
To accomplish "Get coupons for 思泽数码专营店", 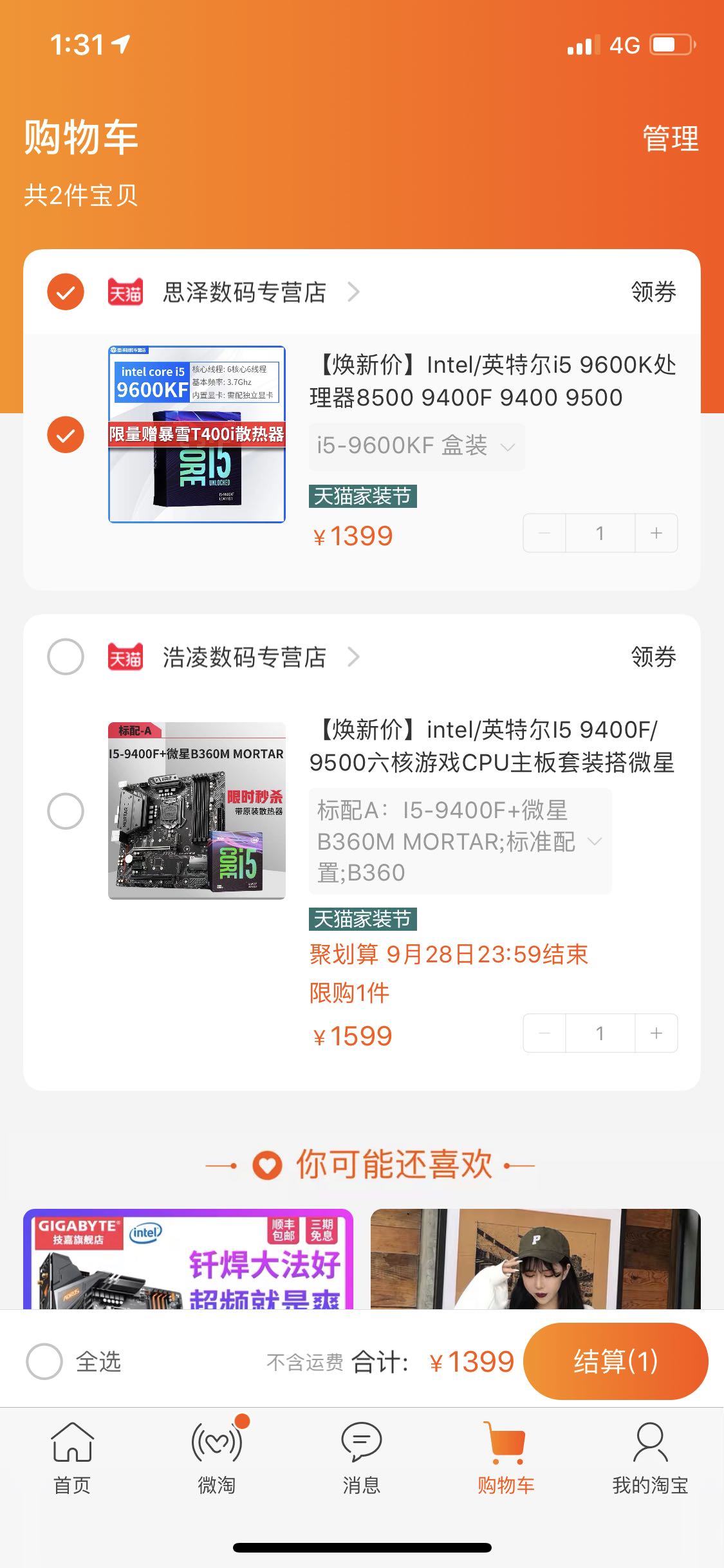I will [x=653, y=293].
